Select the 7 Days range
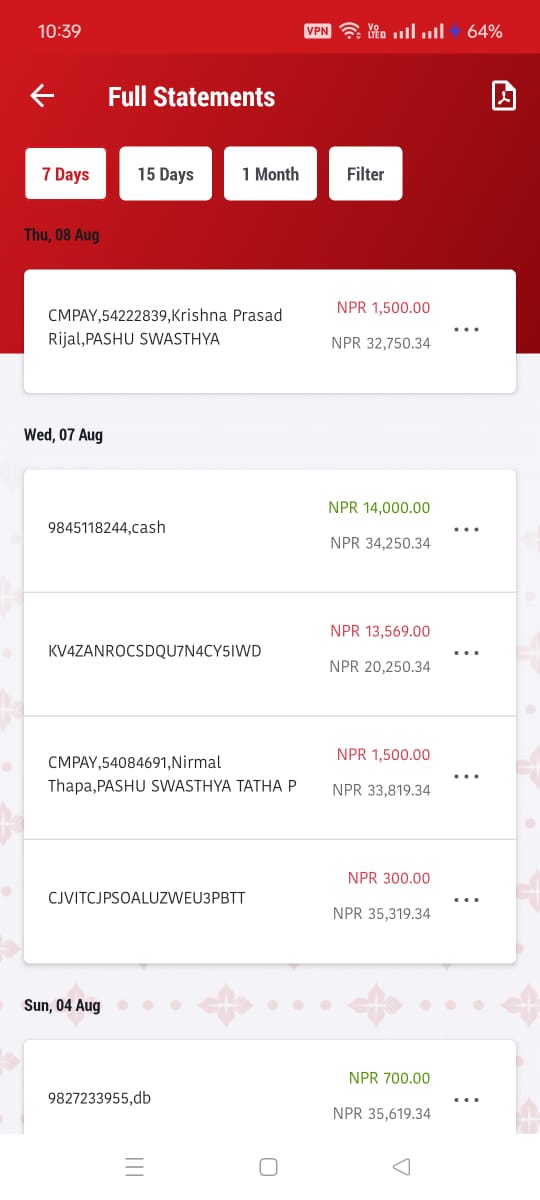Image resolution: width=540 pixels, height=1200 pixels. click(65, 174)
